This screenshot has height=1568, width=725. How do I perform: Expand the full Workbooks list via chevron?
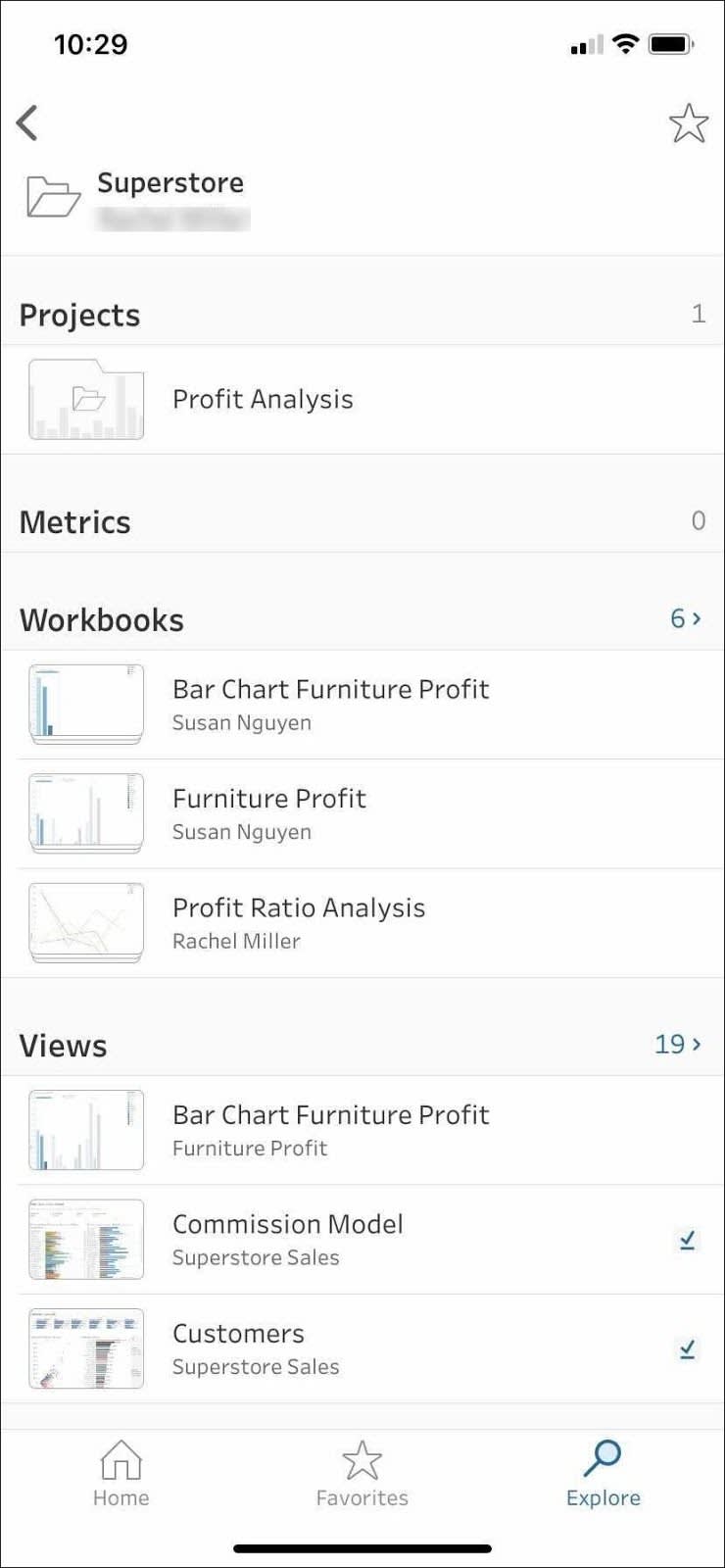click(x=686, y=618)
